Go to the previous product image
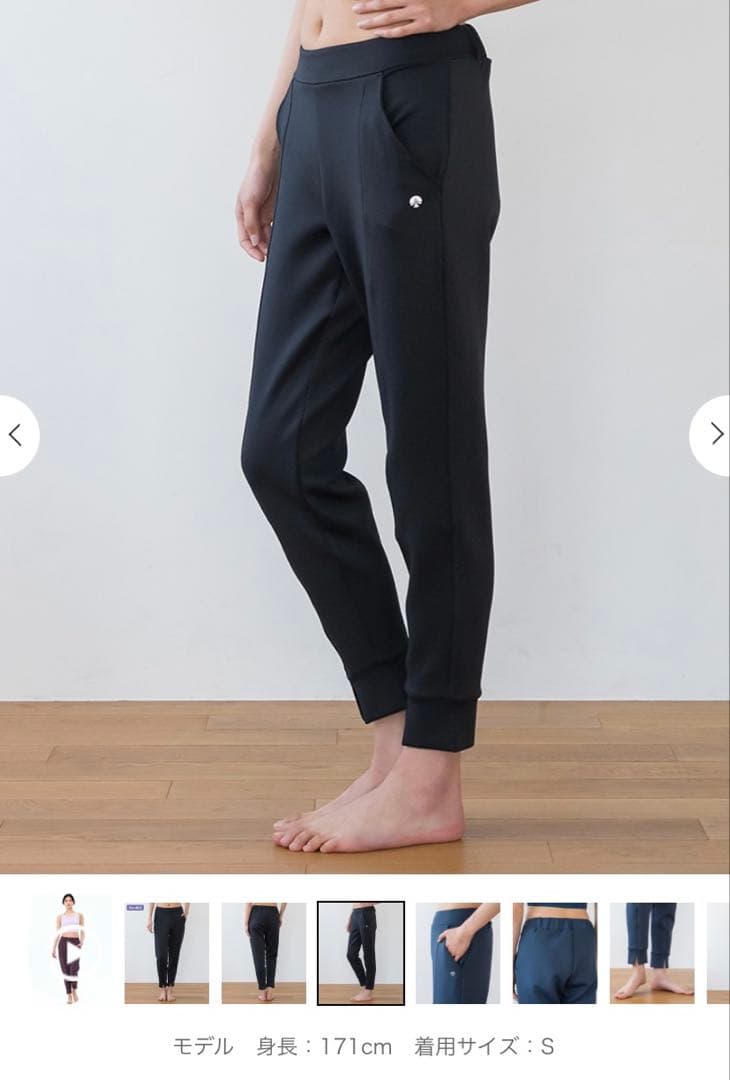 tap(15, 435)
